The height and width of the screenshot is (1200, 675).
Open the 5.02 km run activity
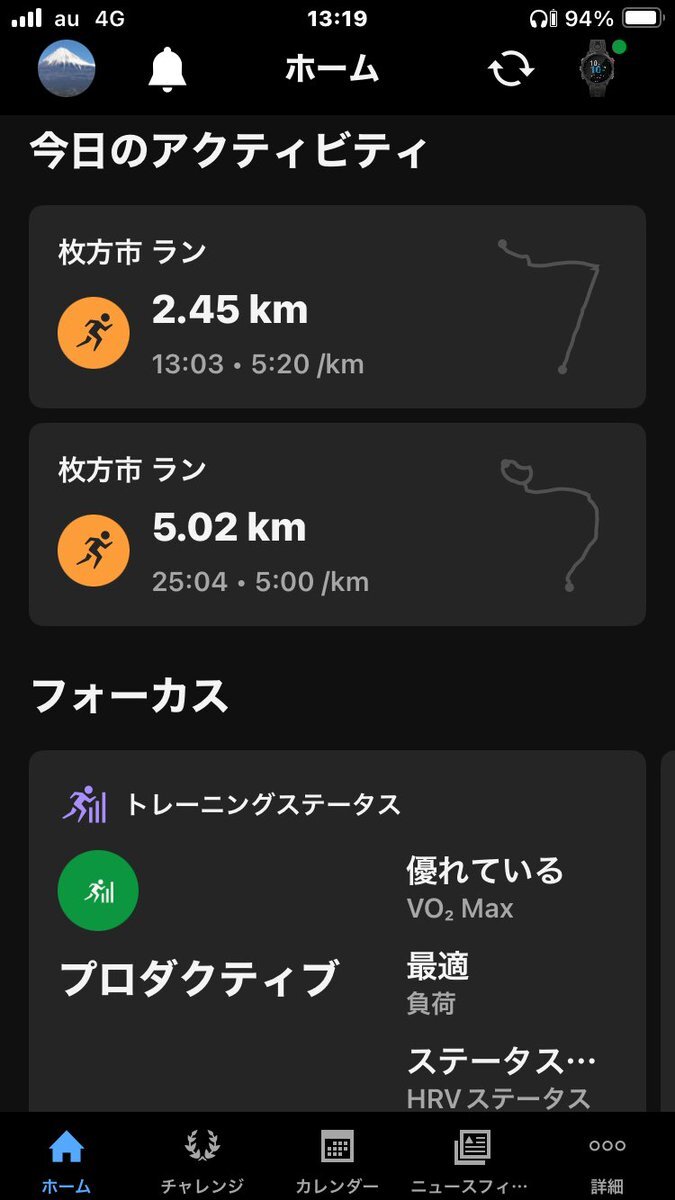click(x=337, y=524)
